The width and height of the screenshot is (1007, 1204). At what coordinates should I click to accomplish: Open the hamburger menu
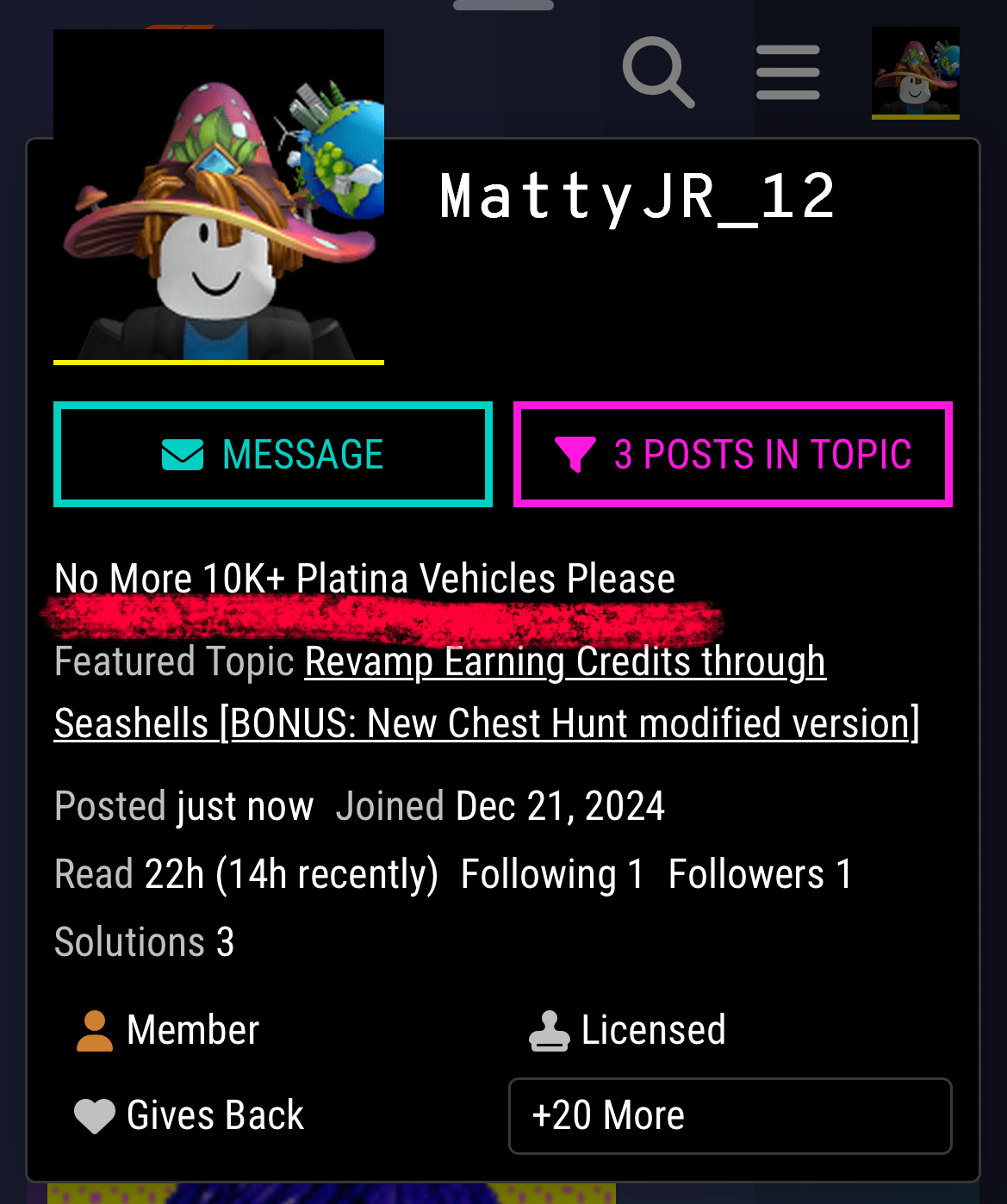tap(787, 72)
